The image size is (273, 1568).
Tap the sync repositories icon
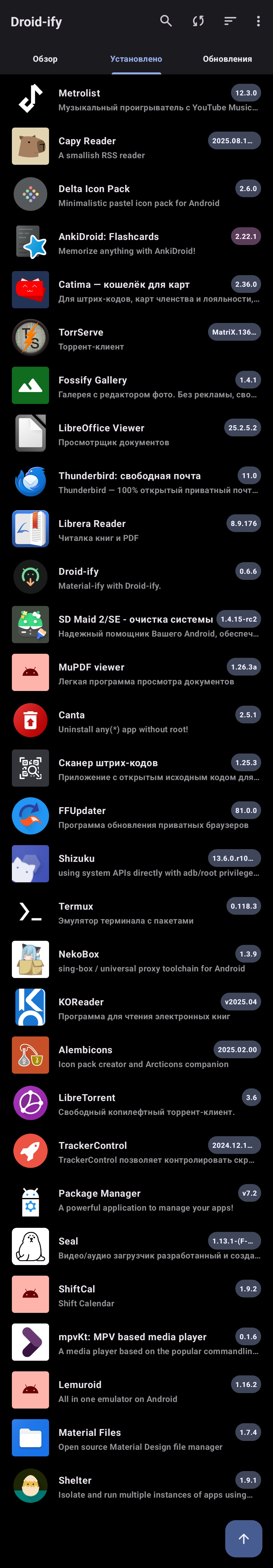(198, 21)
